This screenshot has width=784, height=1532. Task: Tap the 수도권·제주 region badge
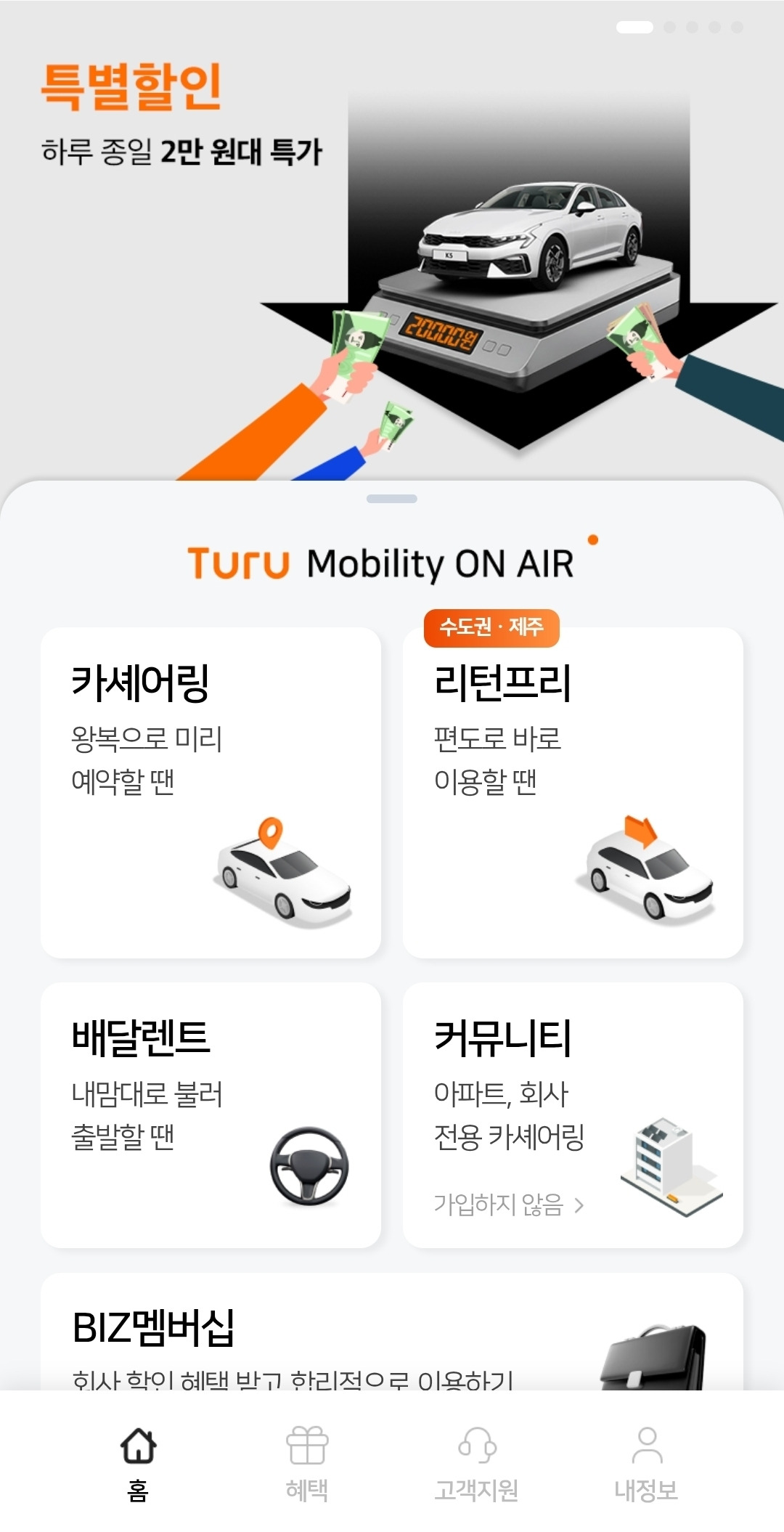[493, 629]
